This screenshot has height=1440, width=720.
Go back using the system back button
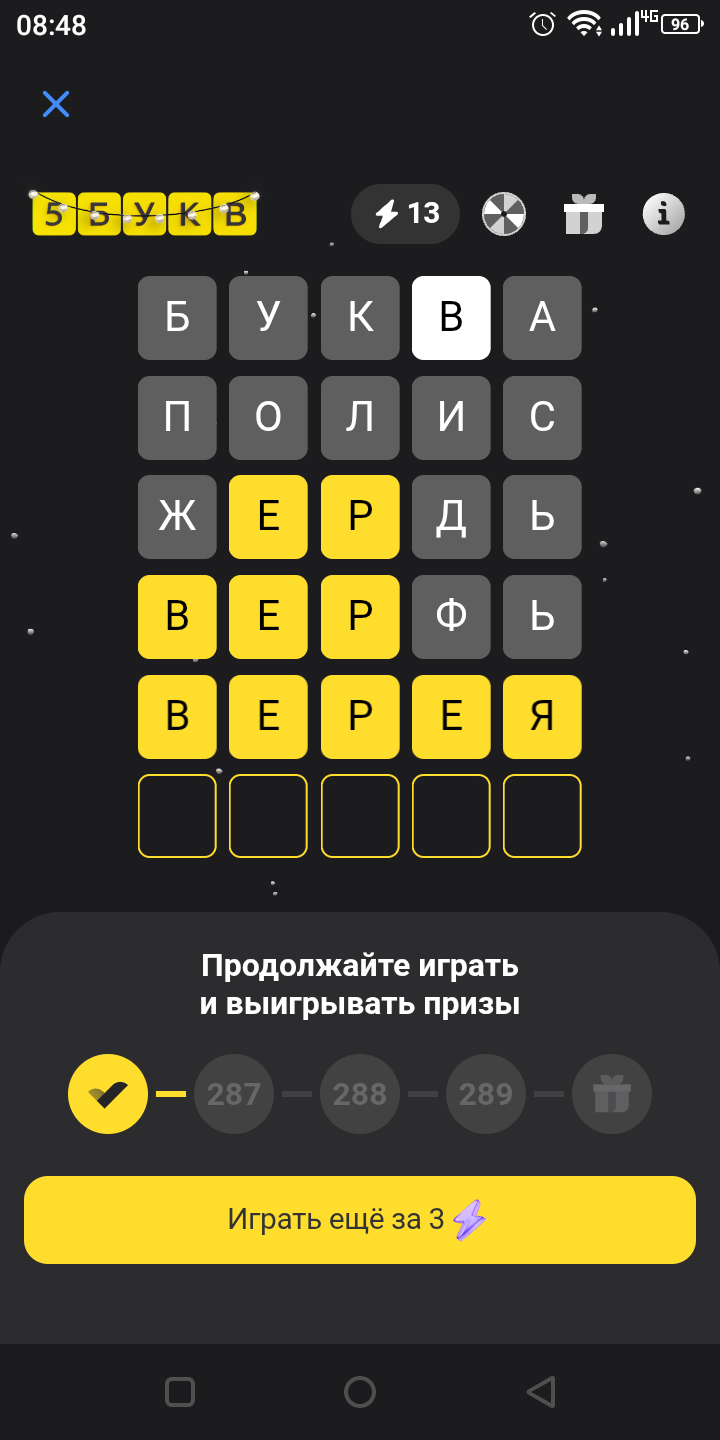click(540, 1392)
